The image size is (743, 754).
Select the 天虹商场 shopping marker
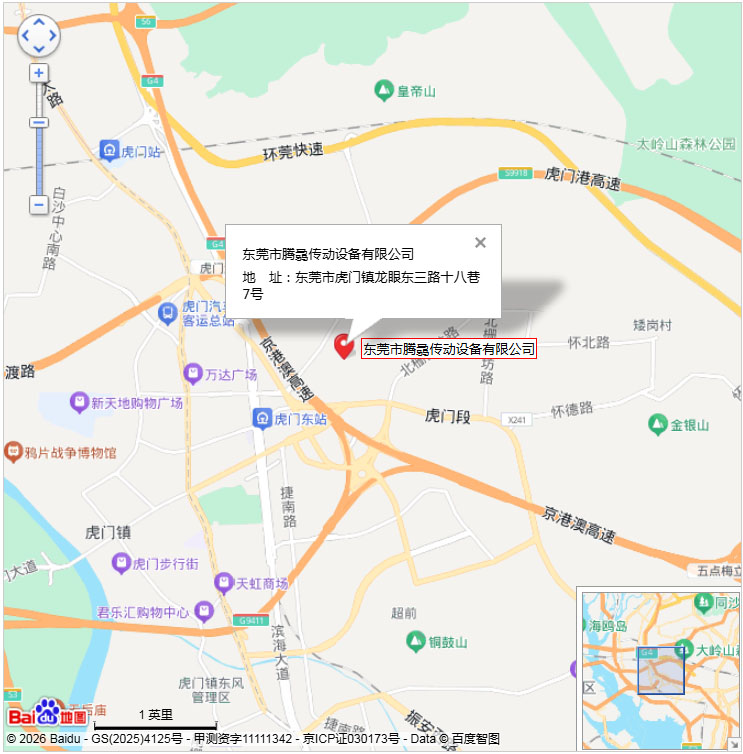pos(225,582)
